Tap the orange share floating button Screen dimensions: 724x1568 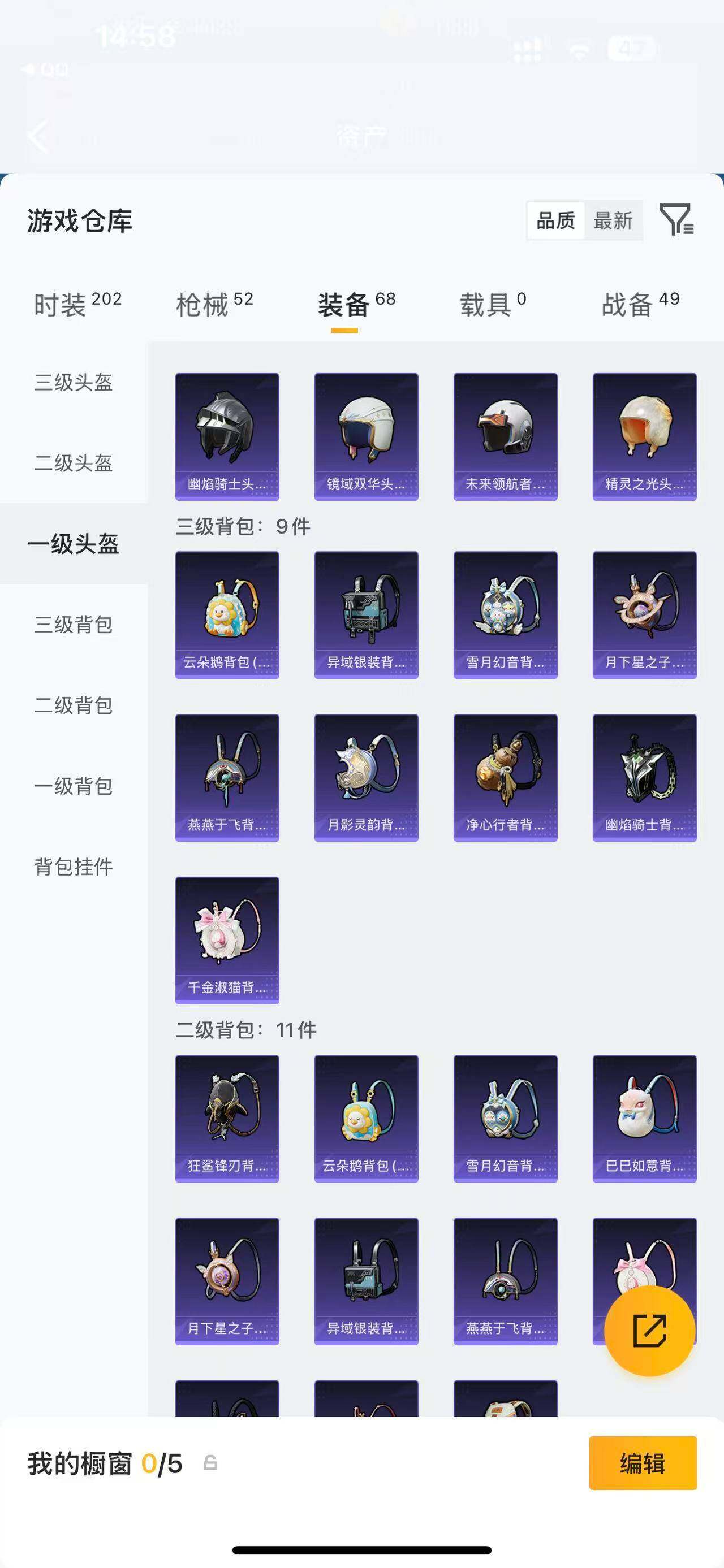point(649,1331)
